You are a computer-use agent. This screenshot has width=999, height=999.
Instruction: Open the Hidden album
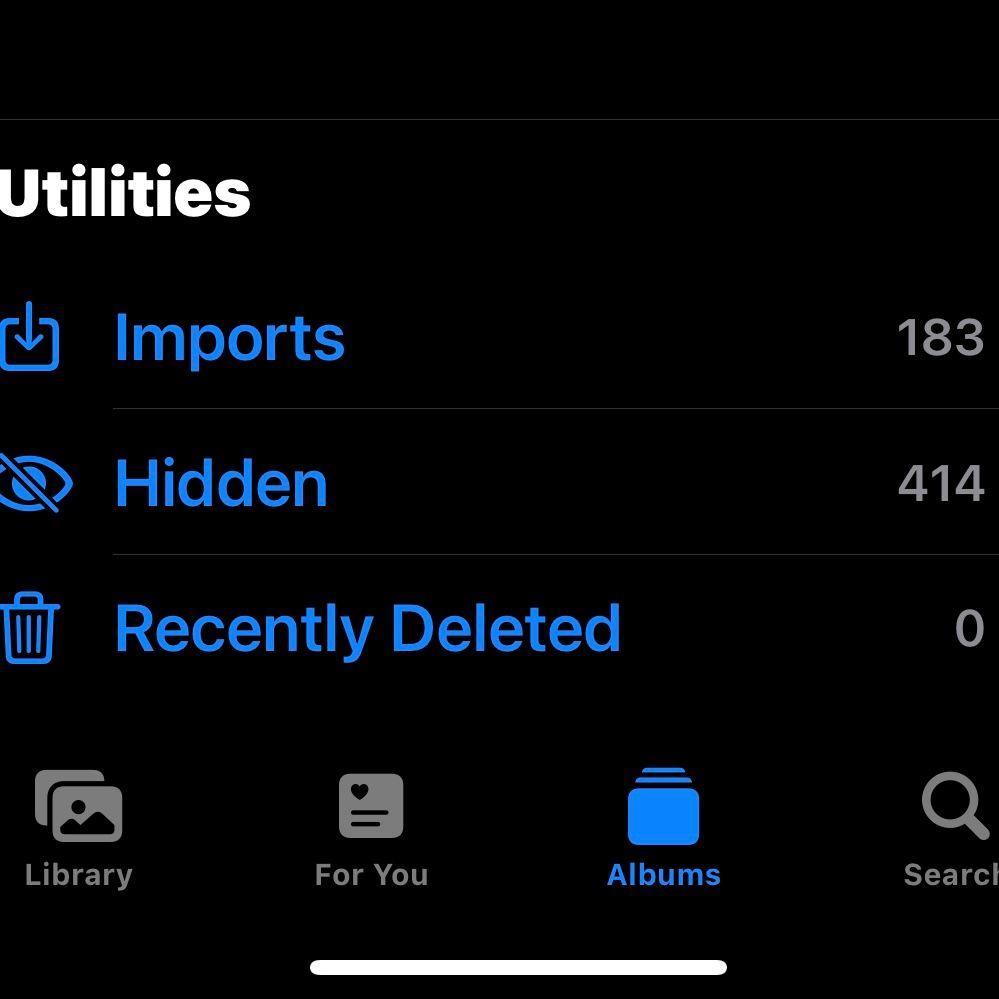[221, 484]
